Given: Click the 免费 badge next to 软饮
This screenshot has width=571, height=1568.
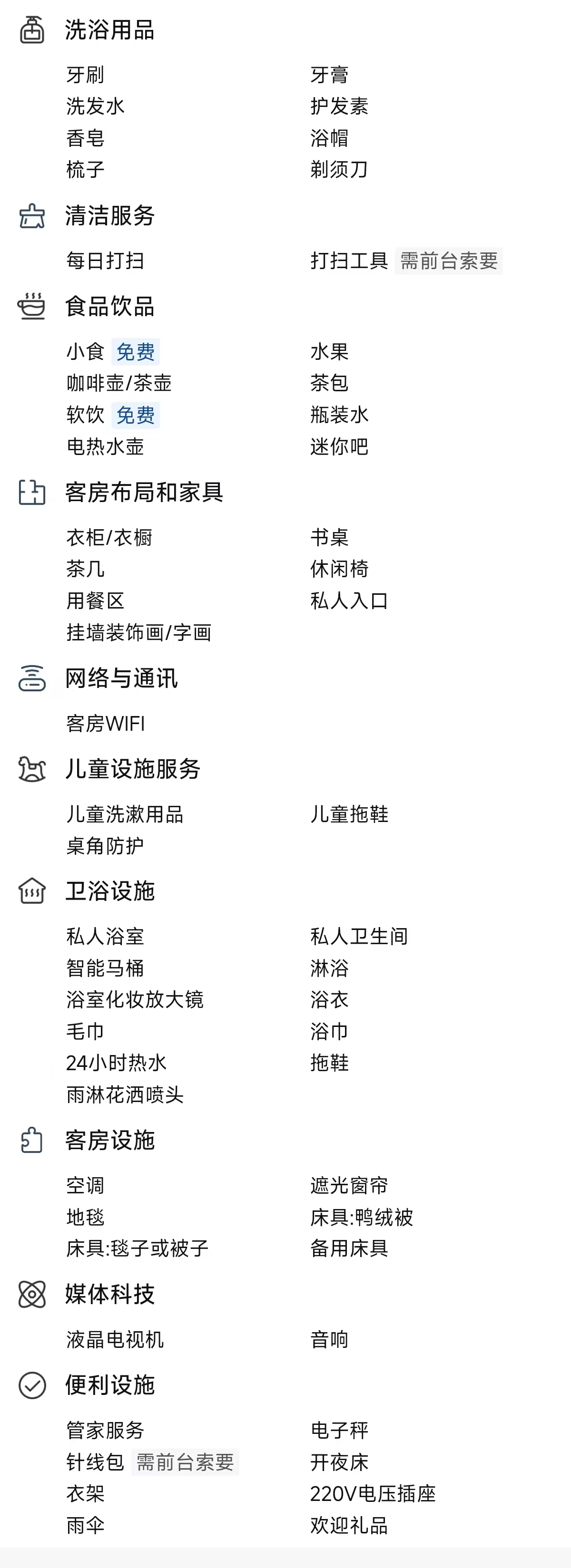Looking at the screenshot, I should coord(135,415).
